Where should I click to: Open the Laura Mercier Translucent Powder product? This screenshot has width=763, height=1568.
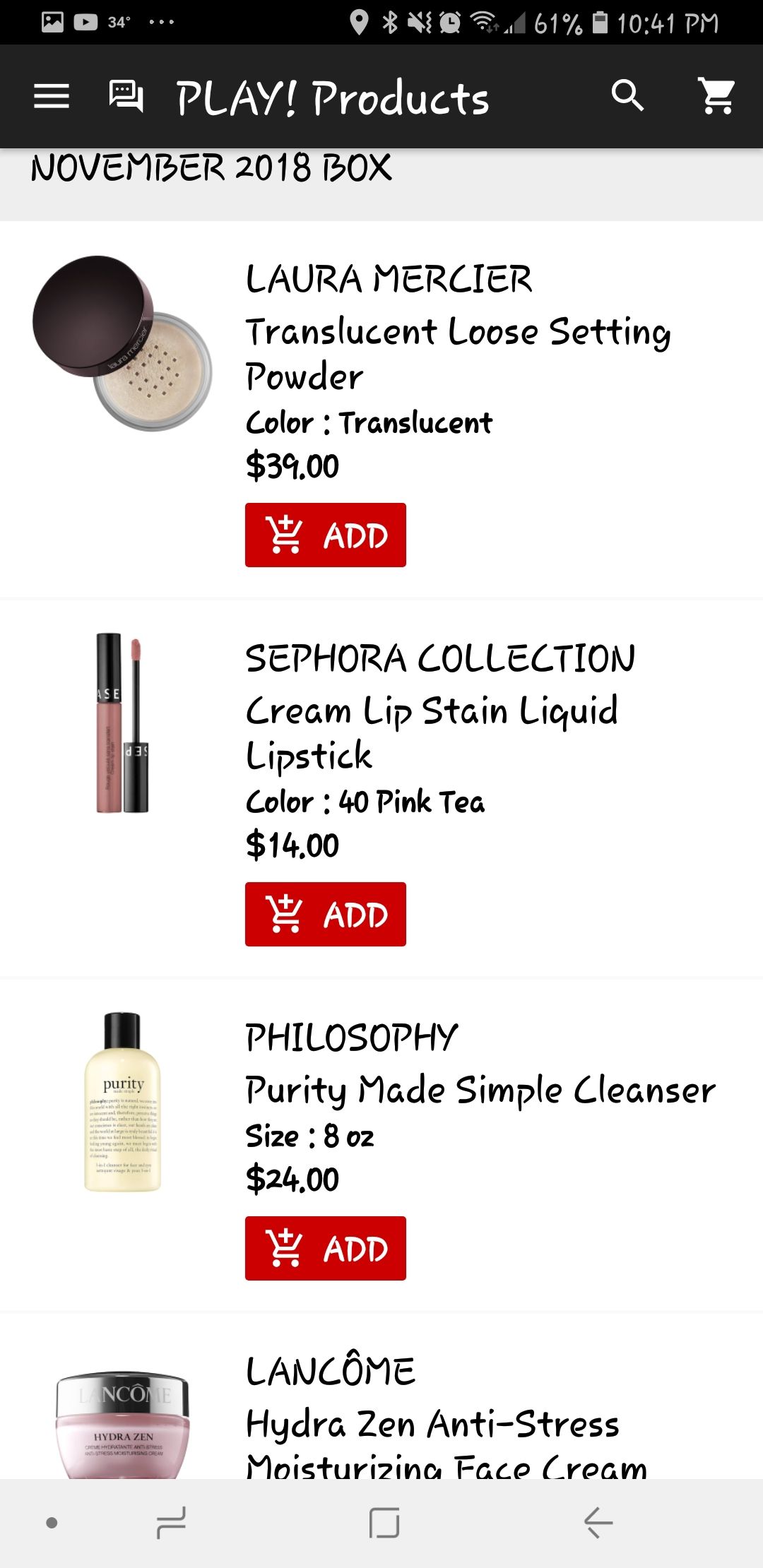point(458,353)
